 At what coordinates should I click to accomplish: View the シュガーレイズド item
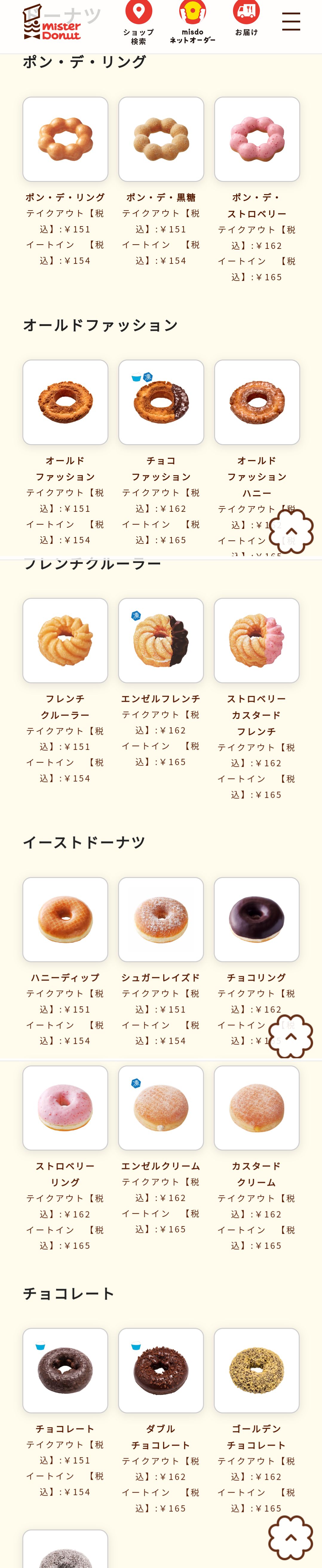pos(161,919)
